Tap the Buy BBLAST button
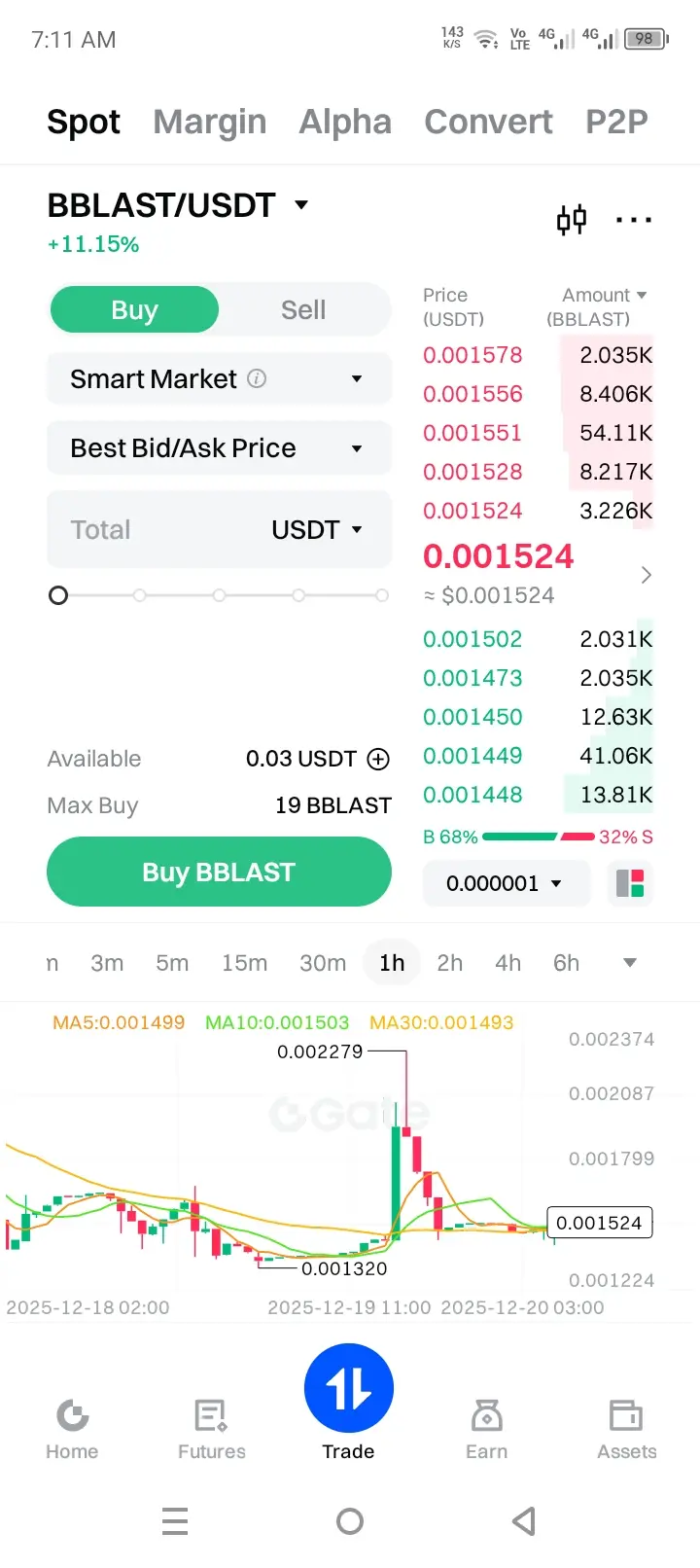The image size is (700, 1568). tap(219, 873)
